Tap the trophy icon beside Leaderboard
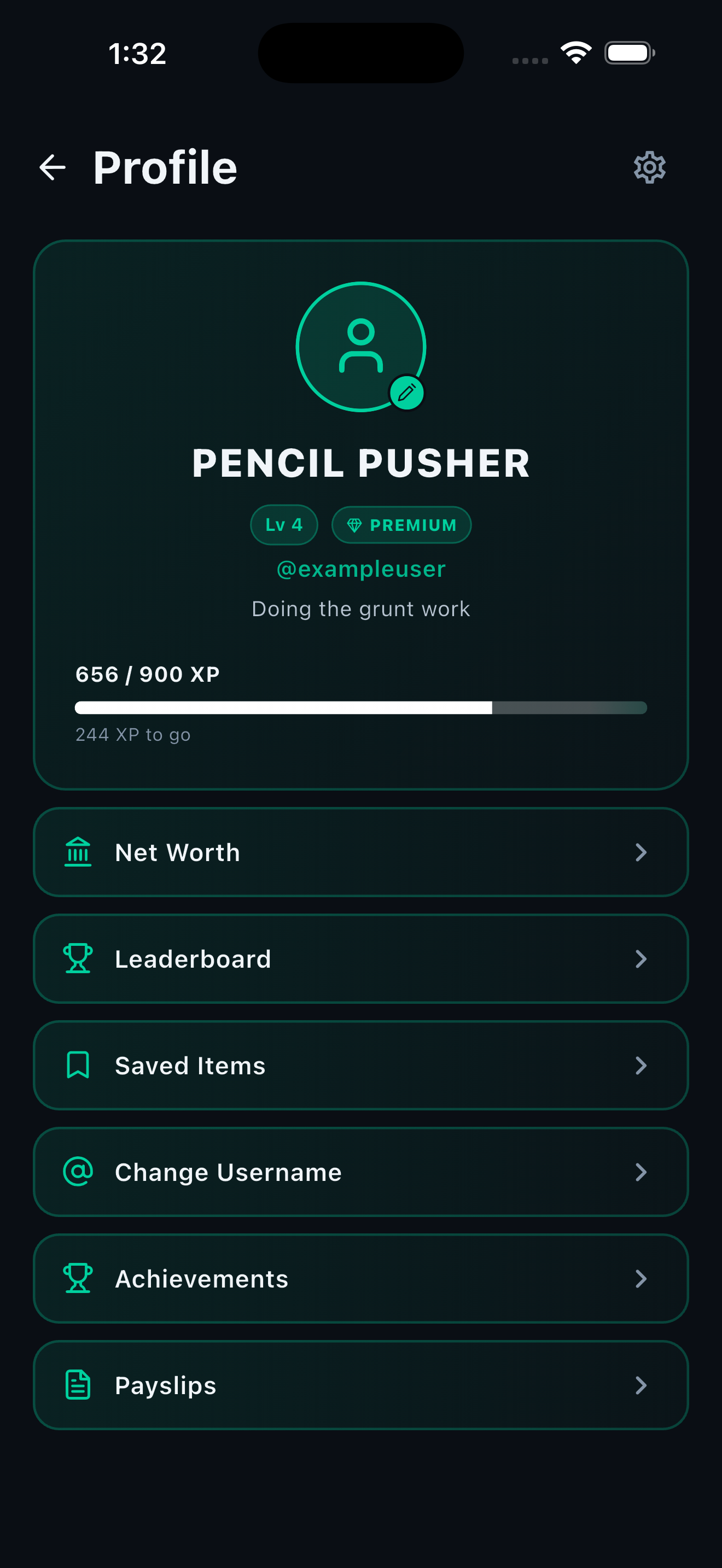This screenshot has width=722, height=1568. (x=78, y=959)
